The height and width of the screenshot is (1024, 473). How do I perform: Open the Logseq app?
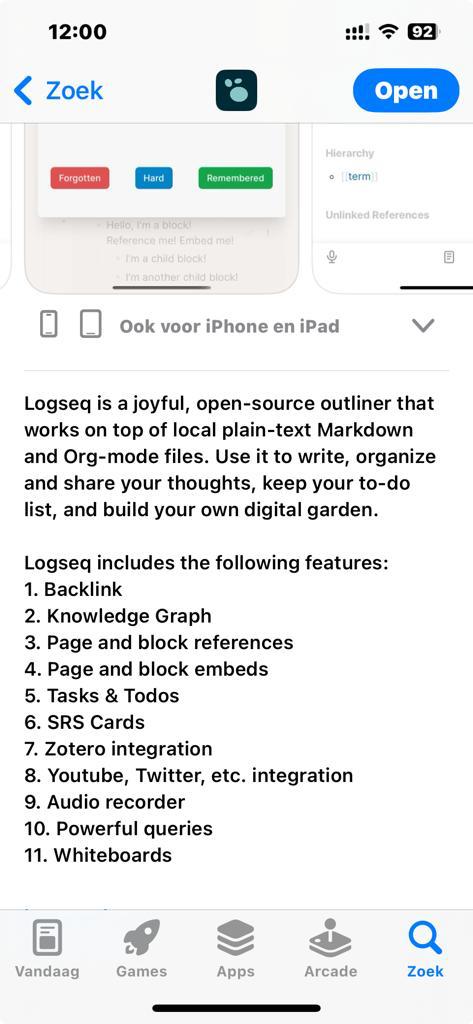[406, 91]
